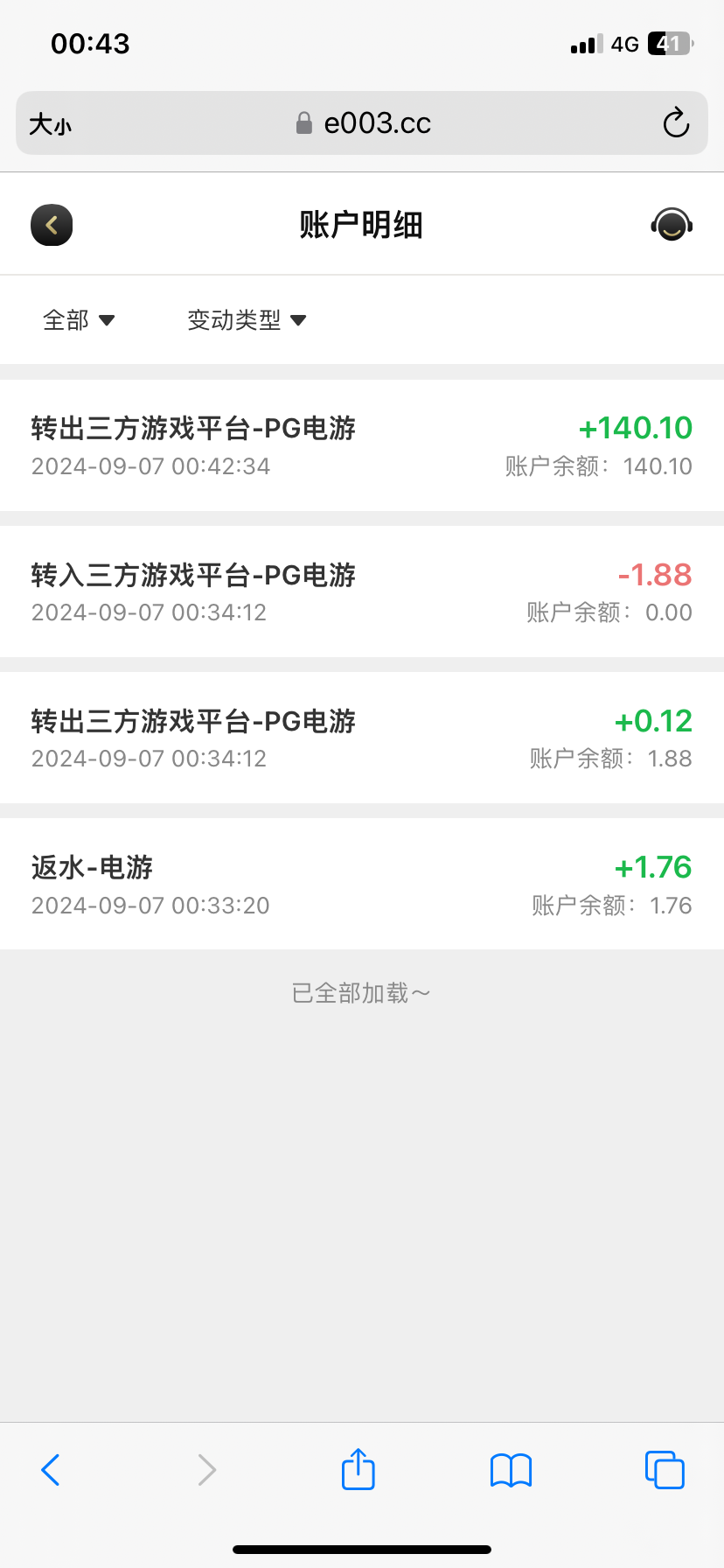This screenshot has width=724, height=1568.
Task: Go back in Safari browser history
Action: click(x=51, y=1470)
